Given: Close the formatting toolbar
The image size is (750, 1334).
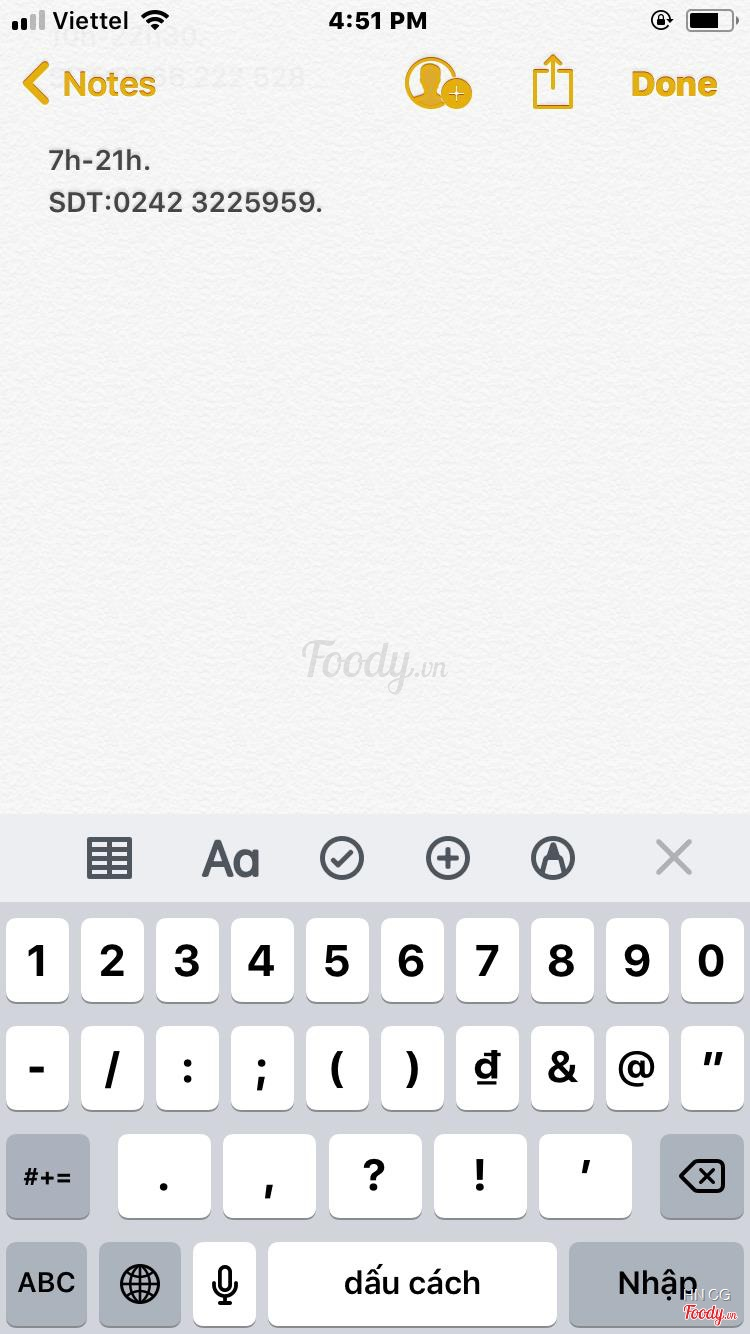Looking at the screenshot, I should point(673,857).
